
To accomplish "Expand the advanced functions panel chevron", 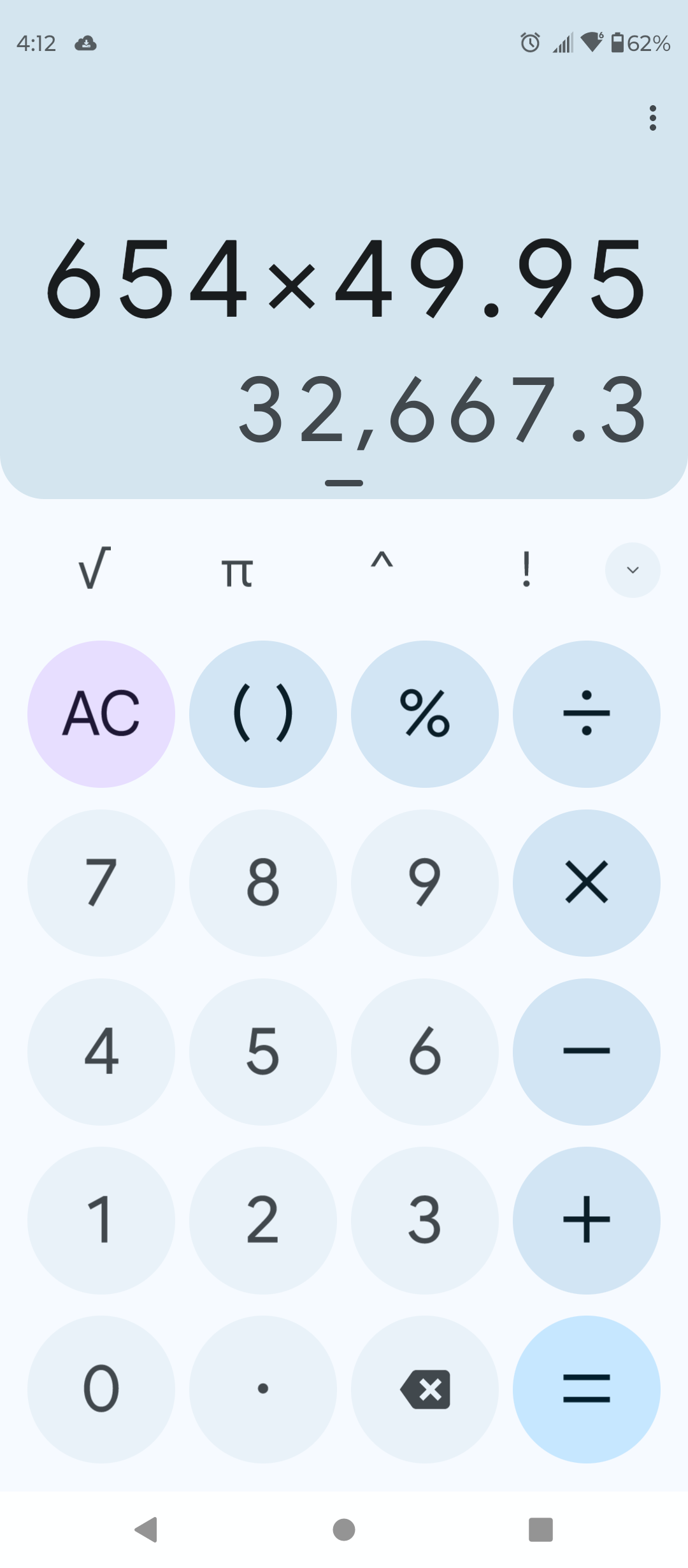I will click(632, 570).
